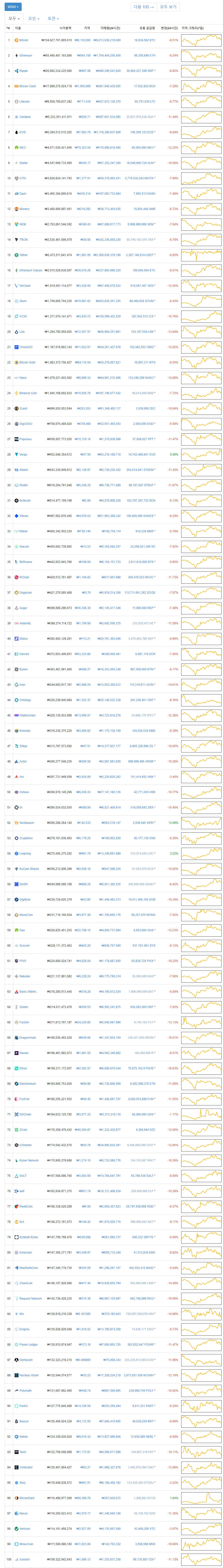Open the Litecoin coin page
Screen dimensions: 223x1568
24,102
